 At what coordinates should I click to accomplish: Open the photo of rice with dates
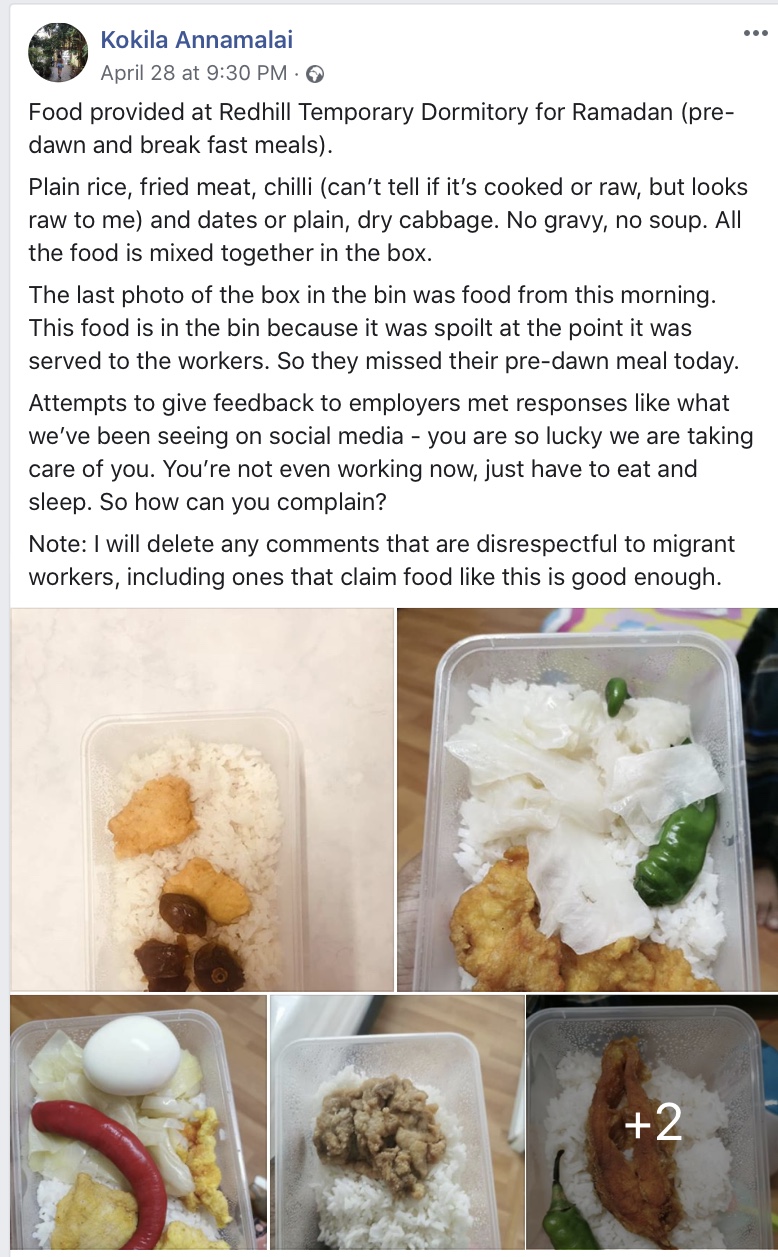[x=202, y=799]
